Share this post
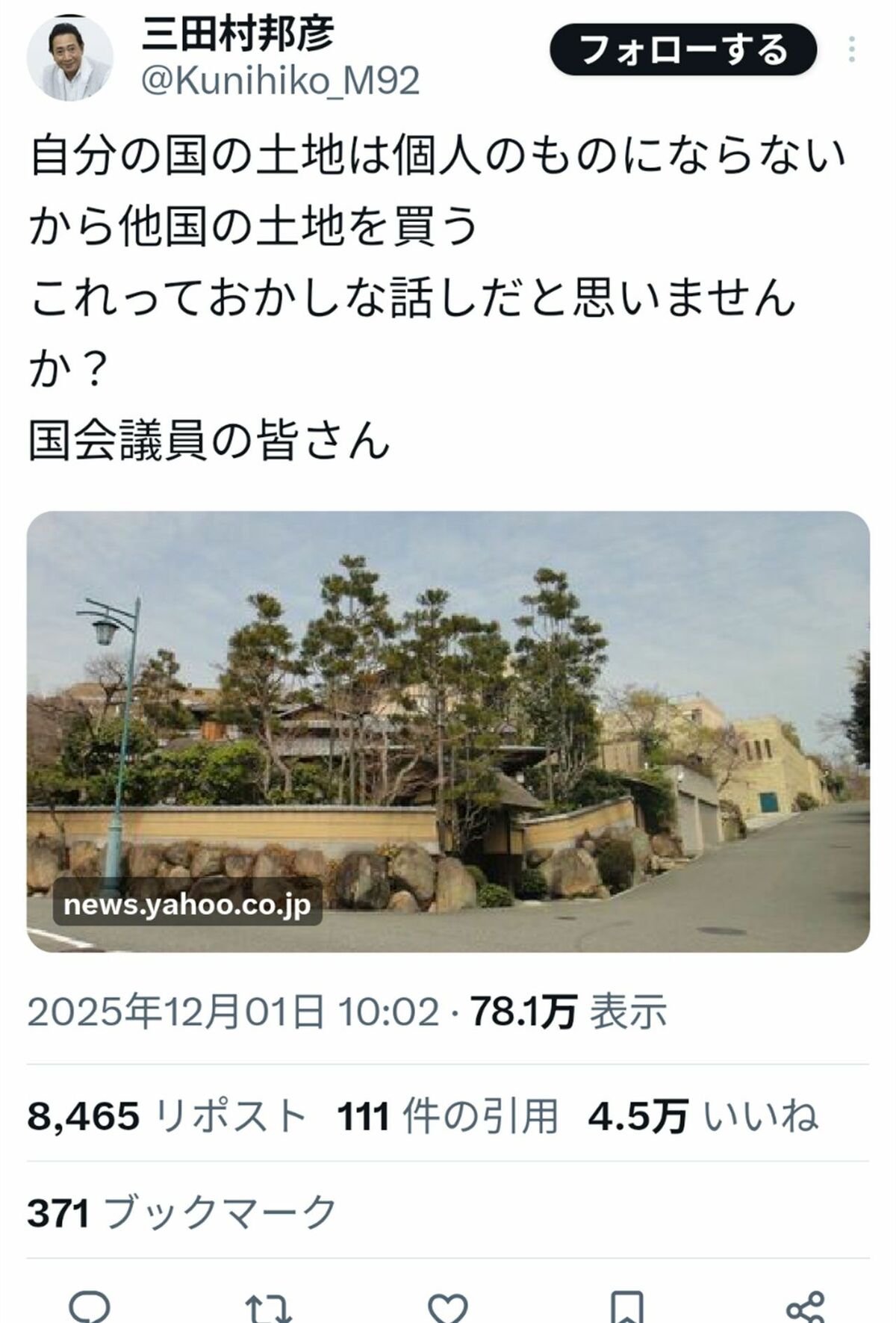 [x=806, y=1307]
